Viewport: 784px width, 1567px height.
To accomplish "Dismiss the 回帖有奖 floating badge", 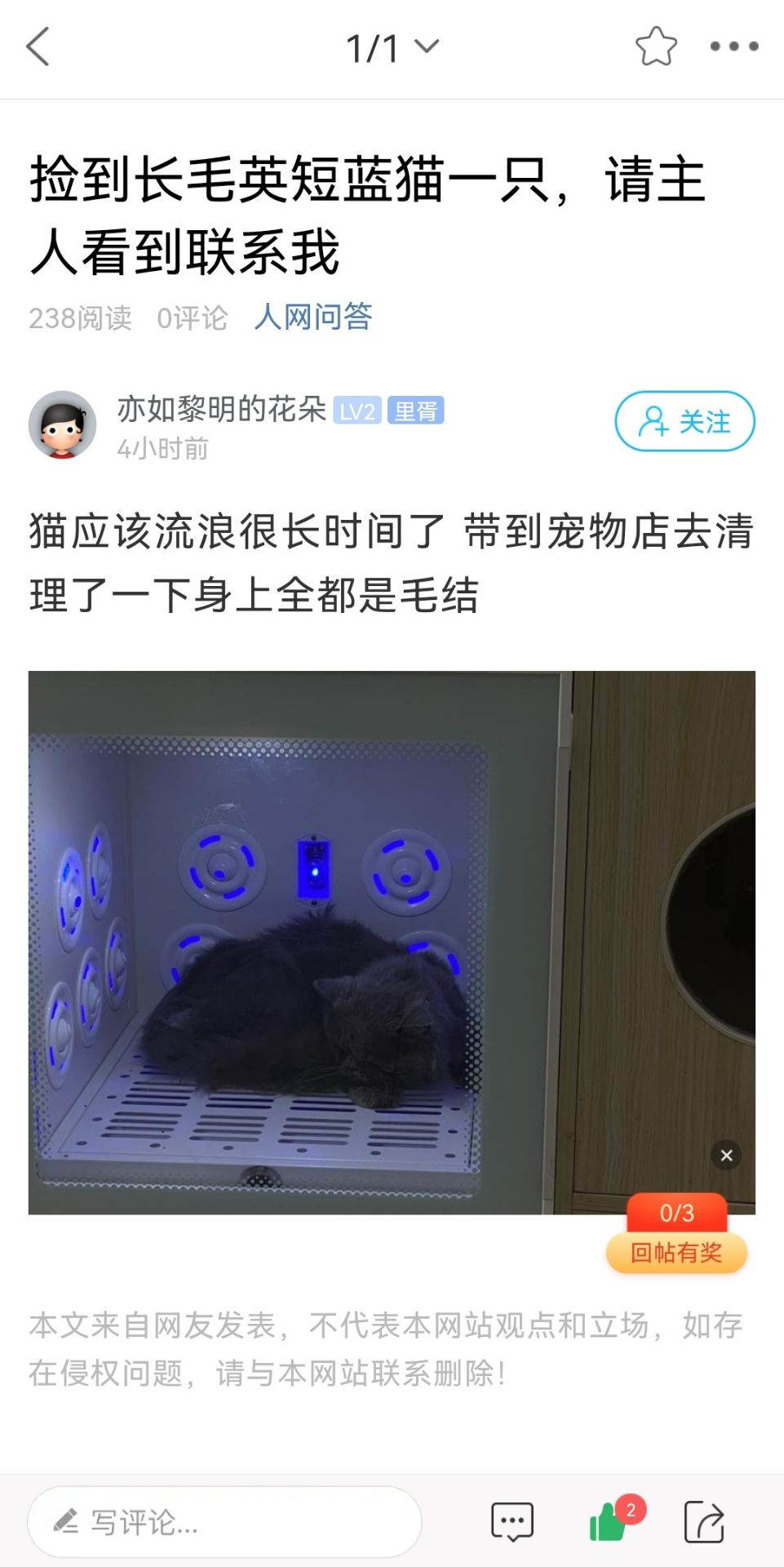I will [x=726, y=1155].
